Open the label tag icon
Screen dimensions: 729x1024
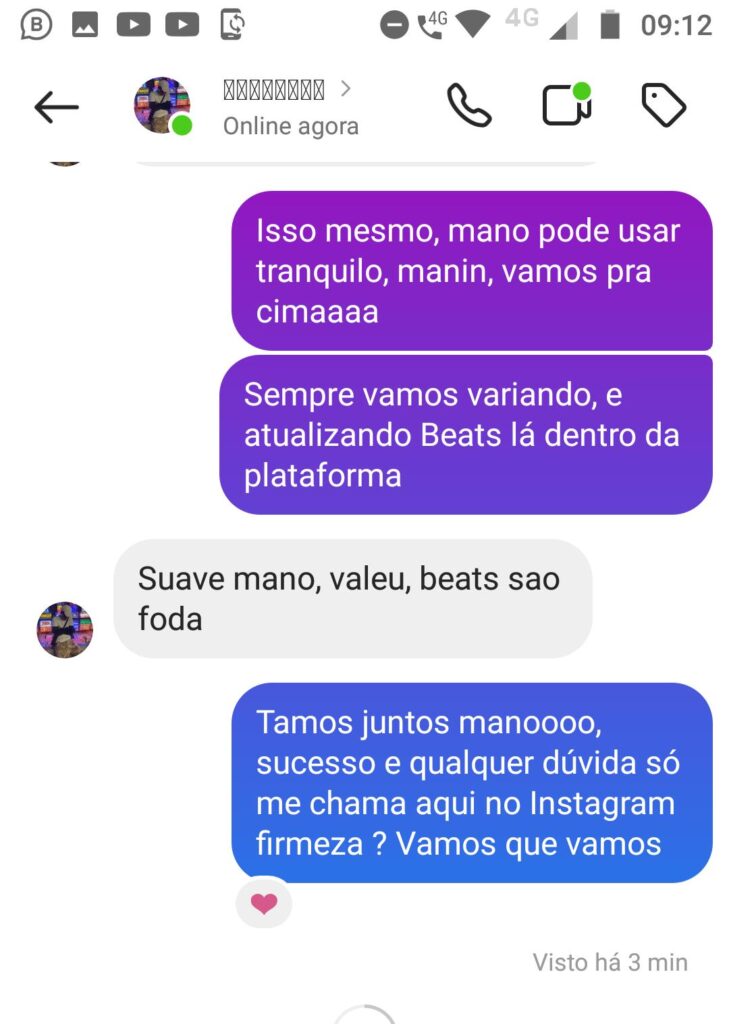tap(663, 105)
